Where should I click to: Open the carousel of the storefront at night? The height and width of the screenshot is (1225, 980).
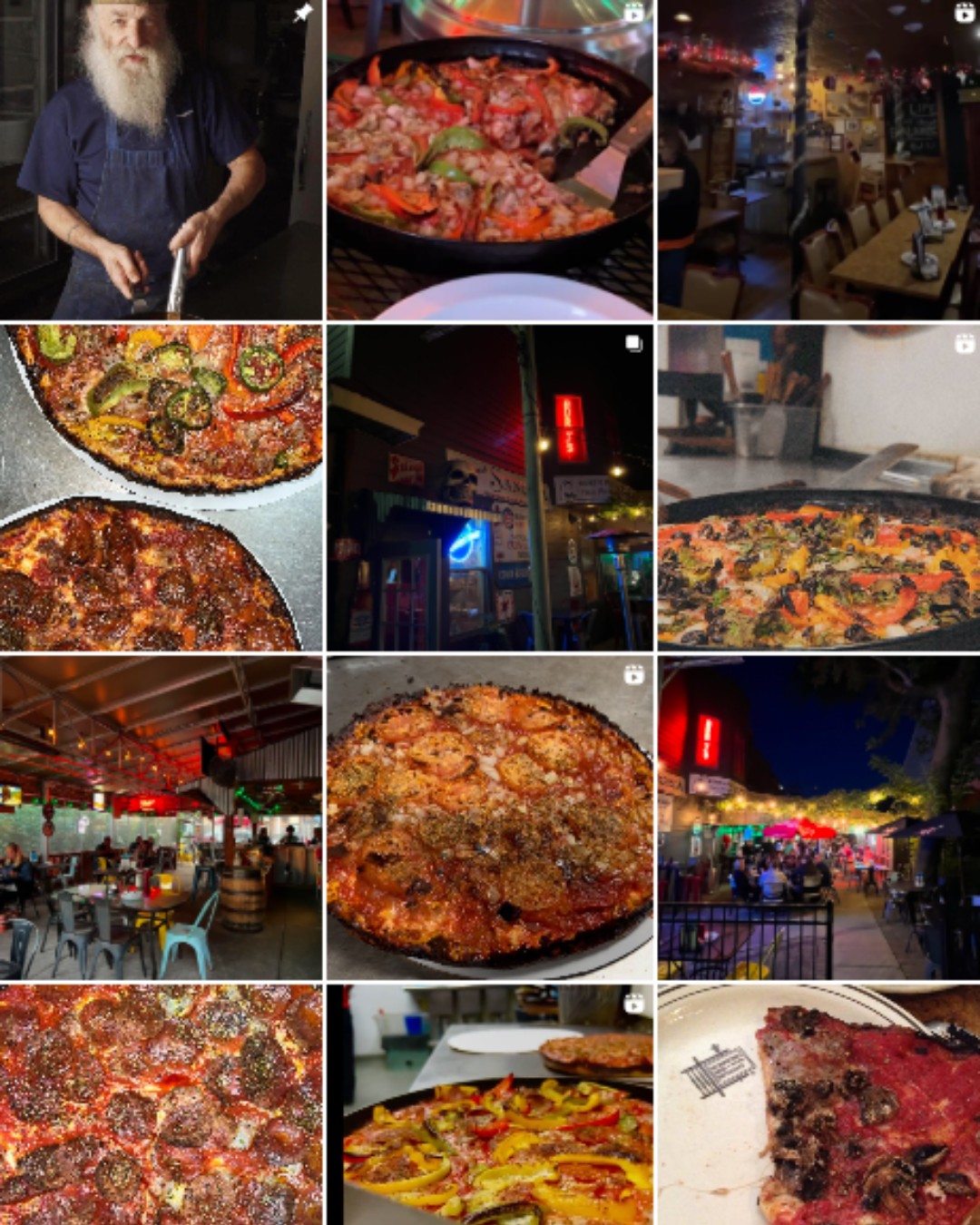point(490,487)
